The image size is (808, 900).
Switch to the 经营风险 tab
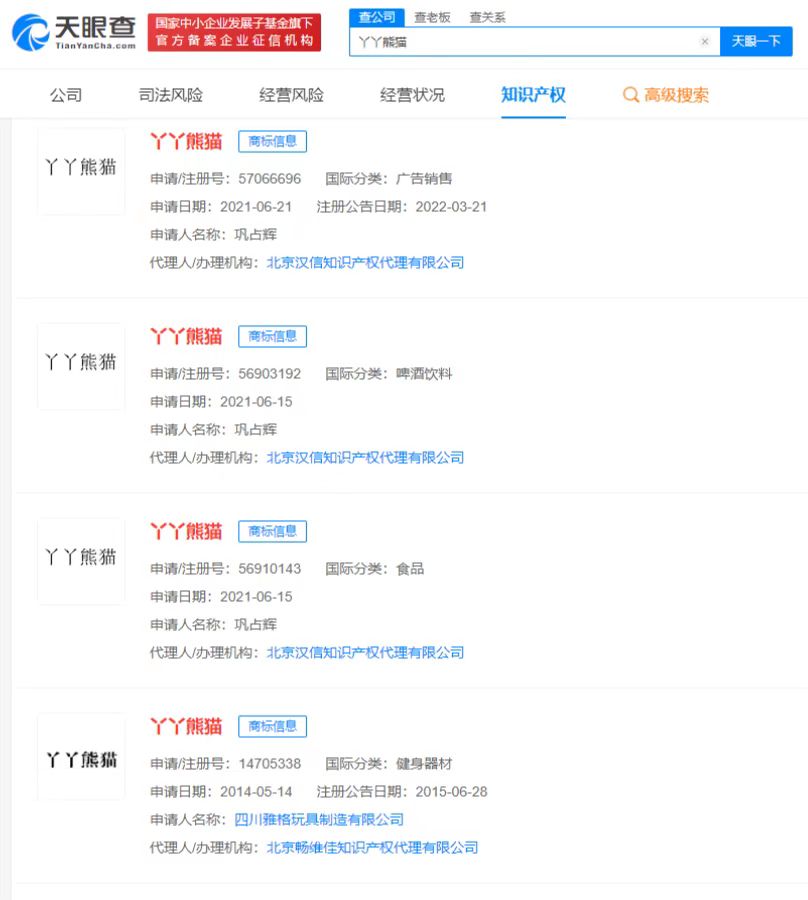click(291, 95)
